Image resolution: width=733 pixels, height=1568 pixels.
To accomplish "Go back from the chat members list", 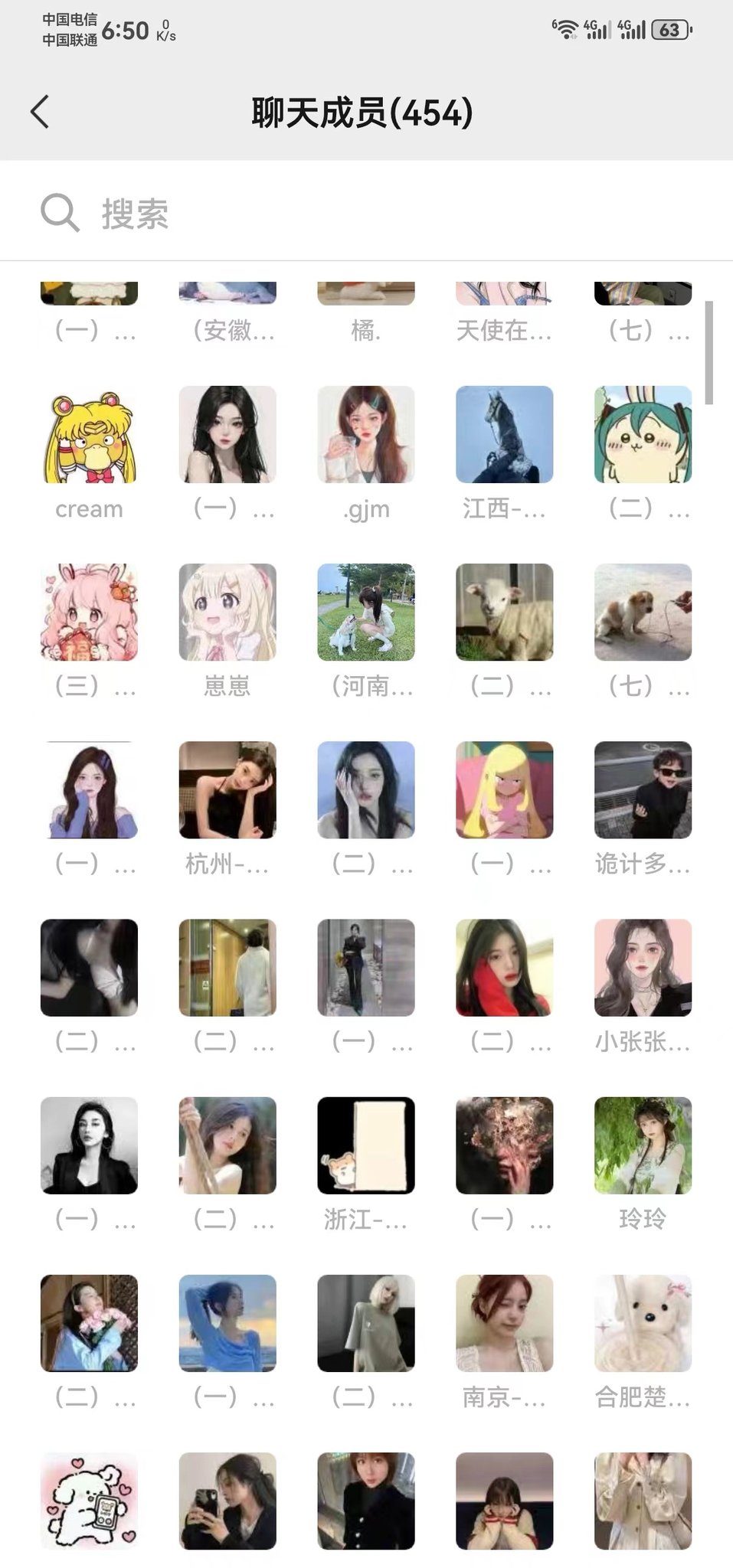I will click(40, 113).
